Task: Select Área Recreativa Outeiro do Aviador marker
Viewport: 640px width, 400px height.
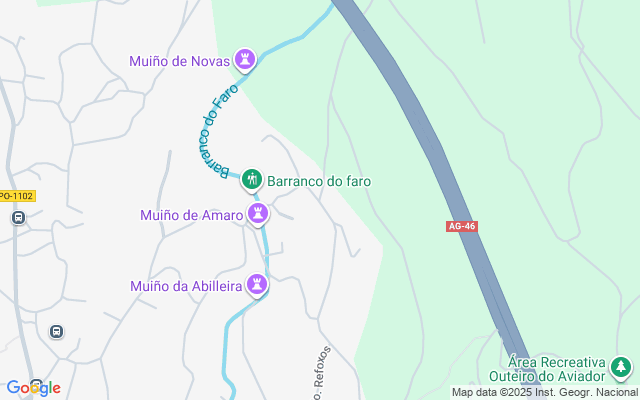Action: 622,368
